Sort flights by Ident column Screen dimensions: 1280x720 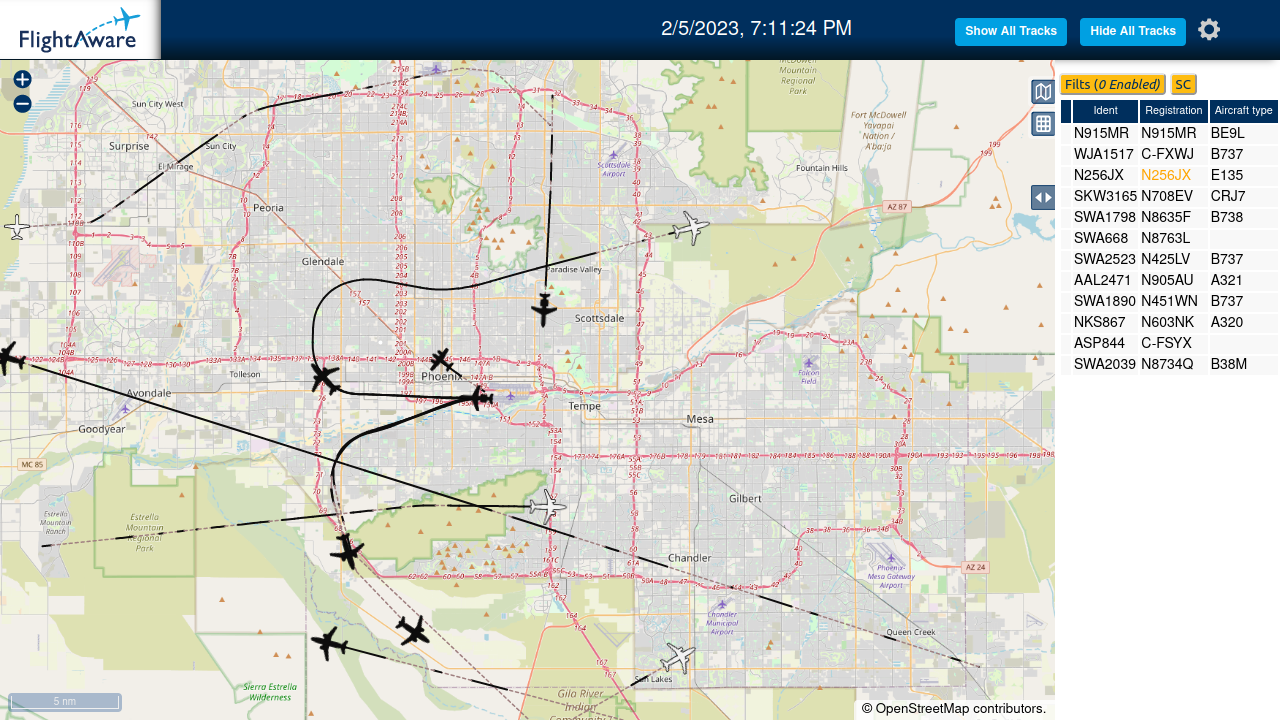pos(1106,111)
